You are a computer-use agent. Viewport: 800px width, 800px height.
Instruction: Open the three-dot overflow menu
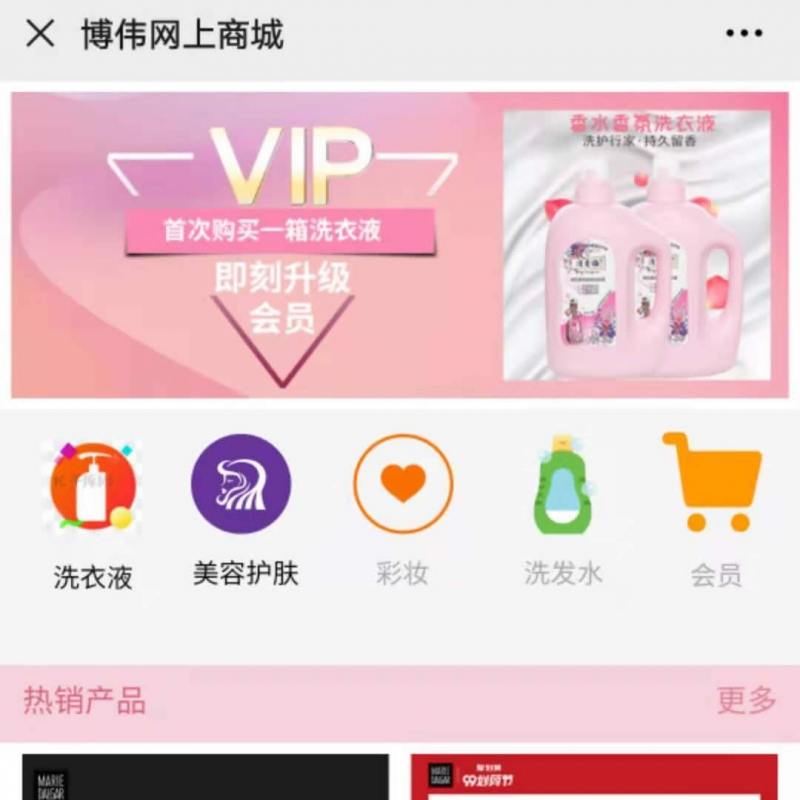tap(743, 34)
